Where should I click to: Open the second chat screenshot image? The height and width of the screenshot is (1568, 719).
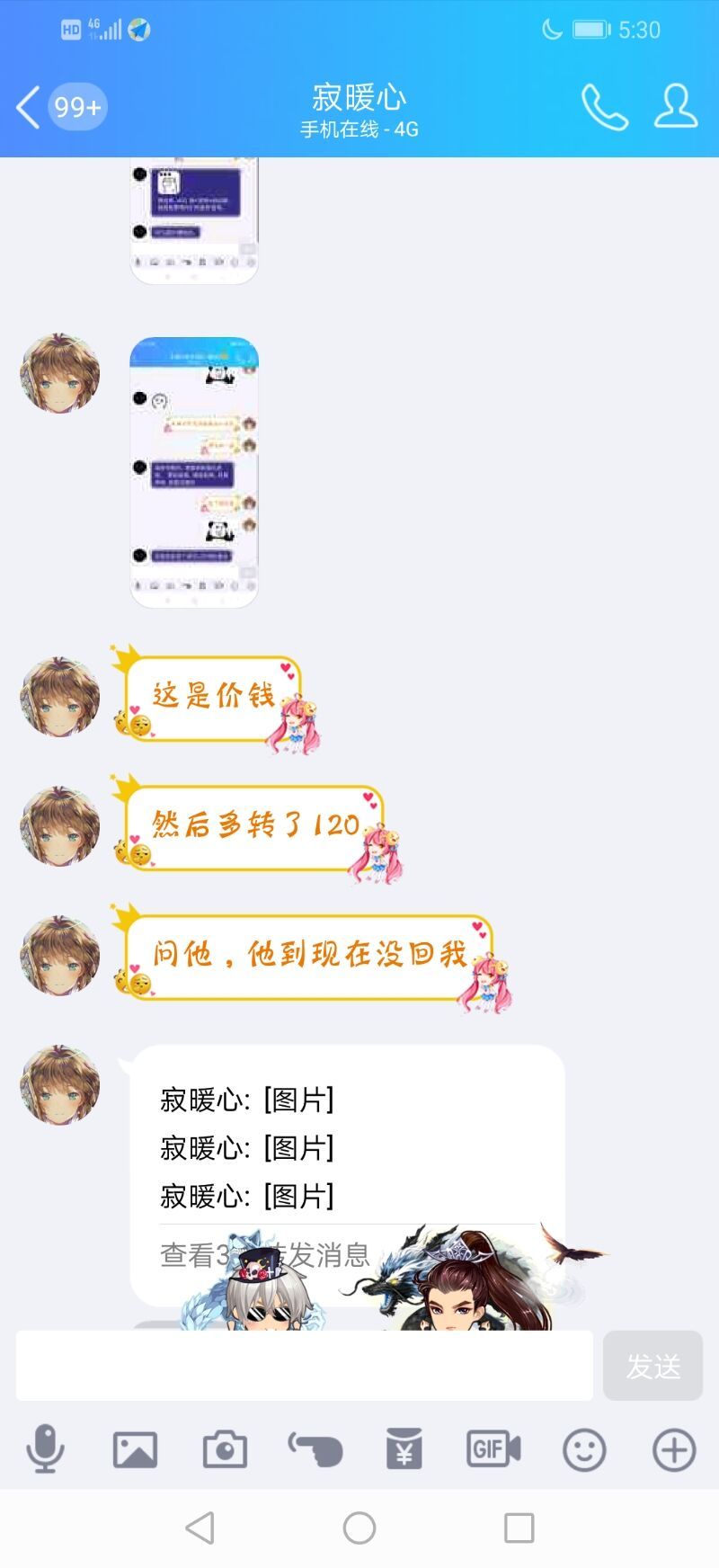coord(194,472)
